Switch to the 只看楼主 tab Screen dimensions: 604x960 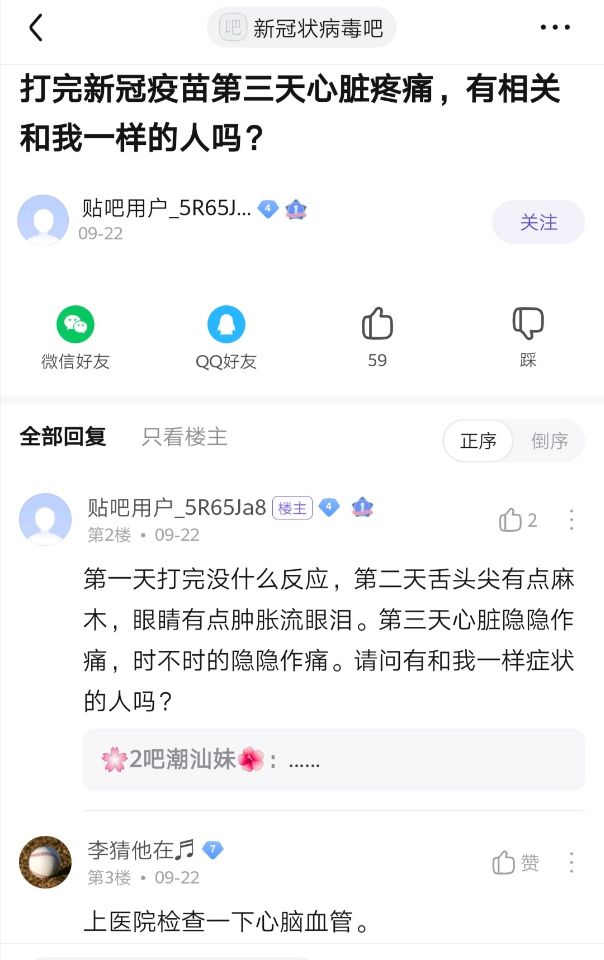click(184, 437)
